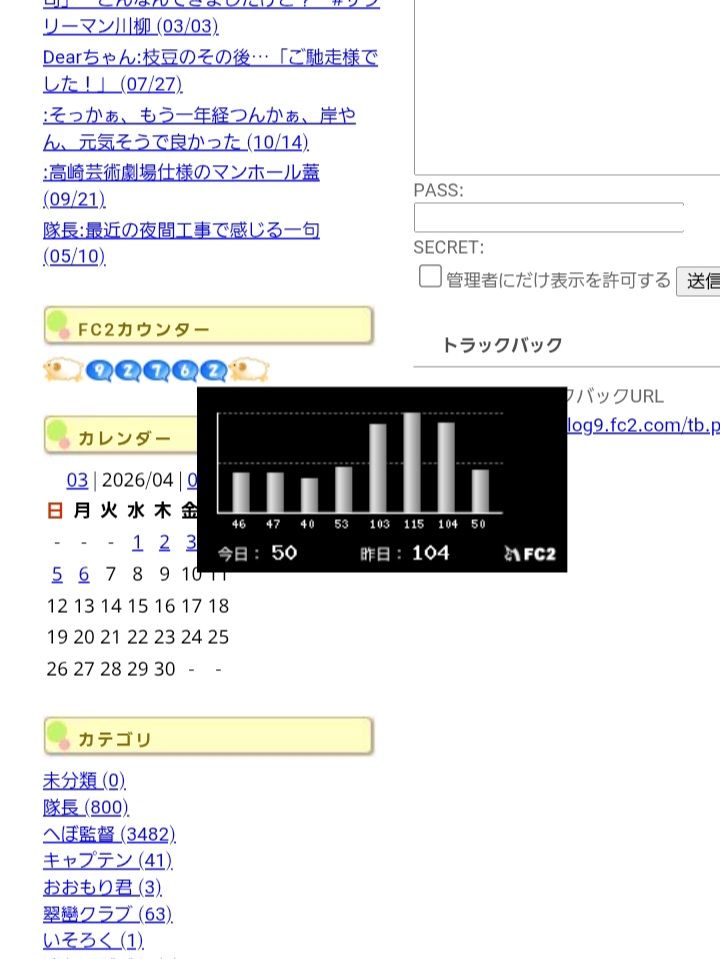This screenshot has width=720, height=959.
Task: Open the へぼ監督 (3482) category
Action: pyautogui.click(x=109, y=834)
